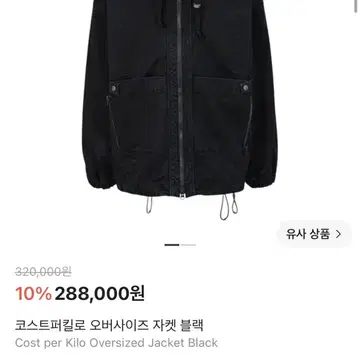Open similar products via 유사 상품 button
Viewport: 360px width, 360px height.
click(314, 234)
